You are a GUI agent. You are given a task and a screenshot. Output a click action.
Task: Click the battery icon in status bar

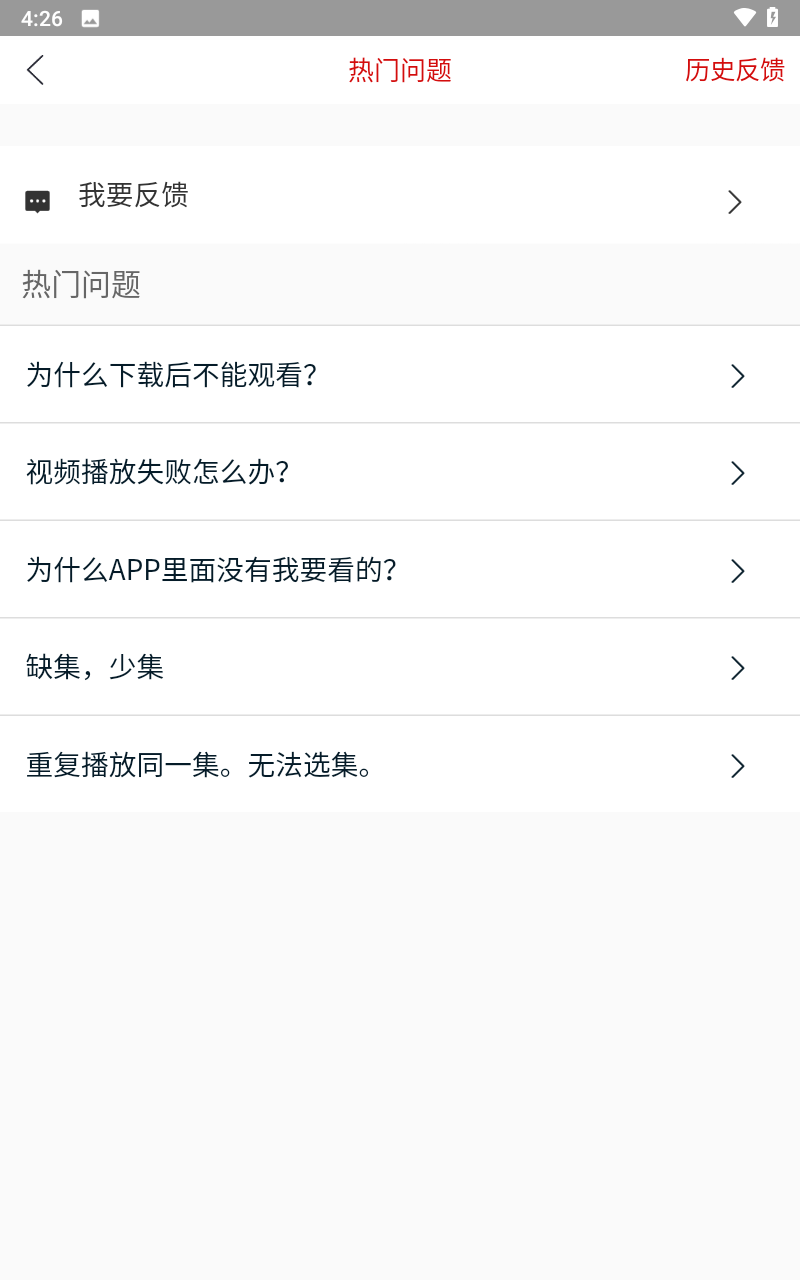(x=773, y=17)
